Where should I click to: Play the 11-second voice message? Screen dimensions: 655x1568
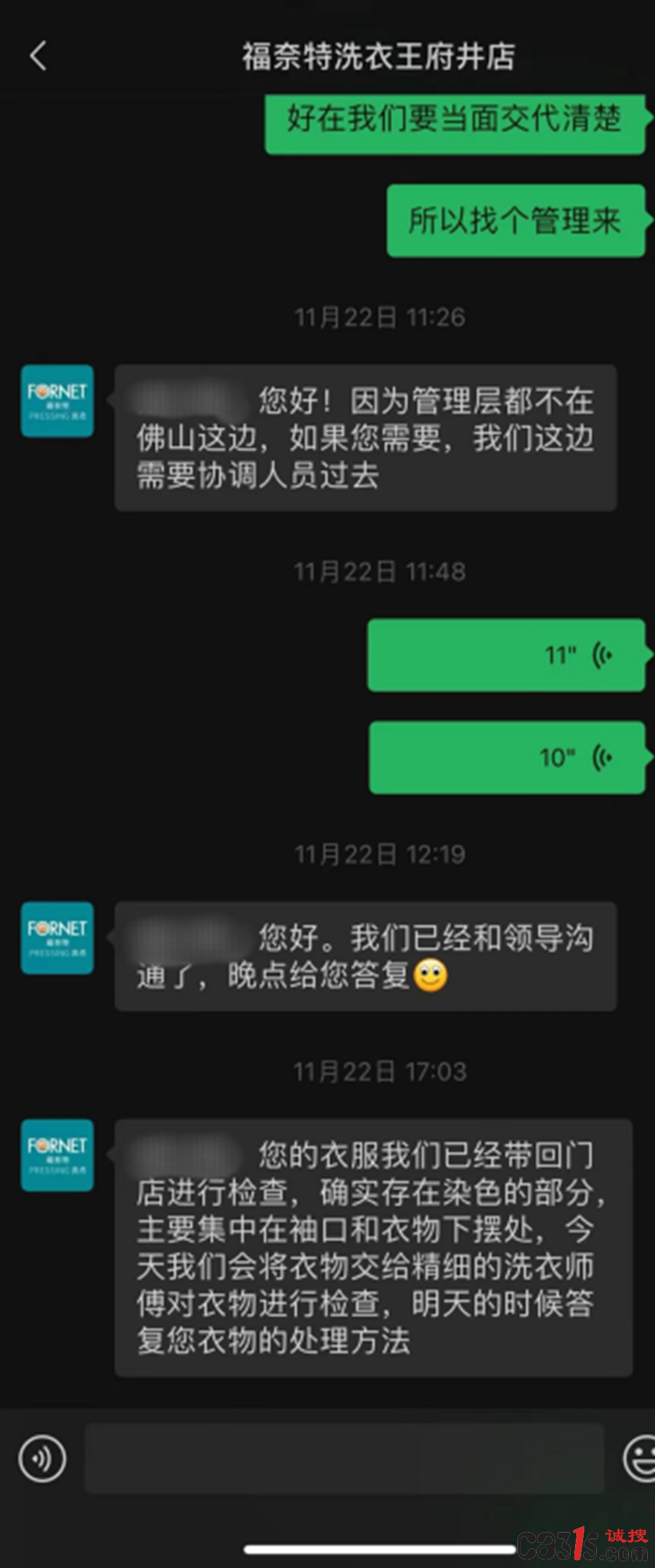506,655
